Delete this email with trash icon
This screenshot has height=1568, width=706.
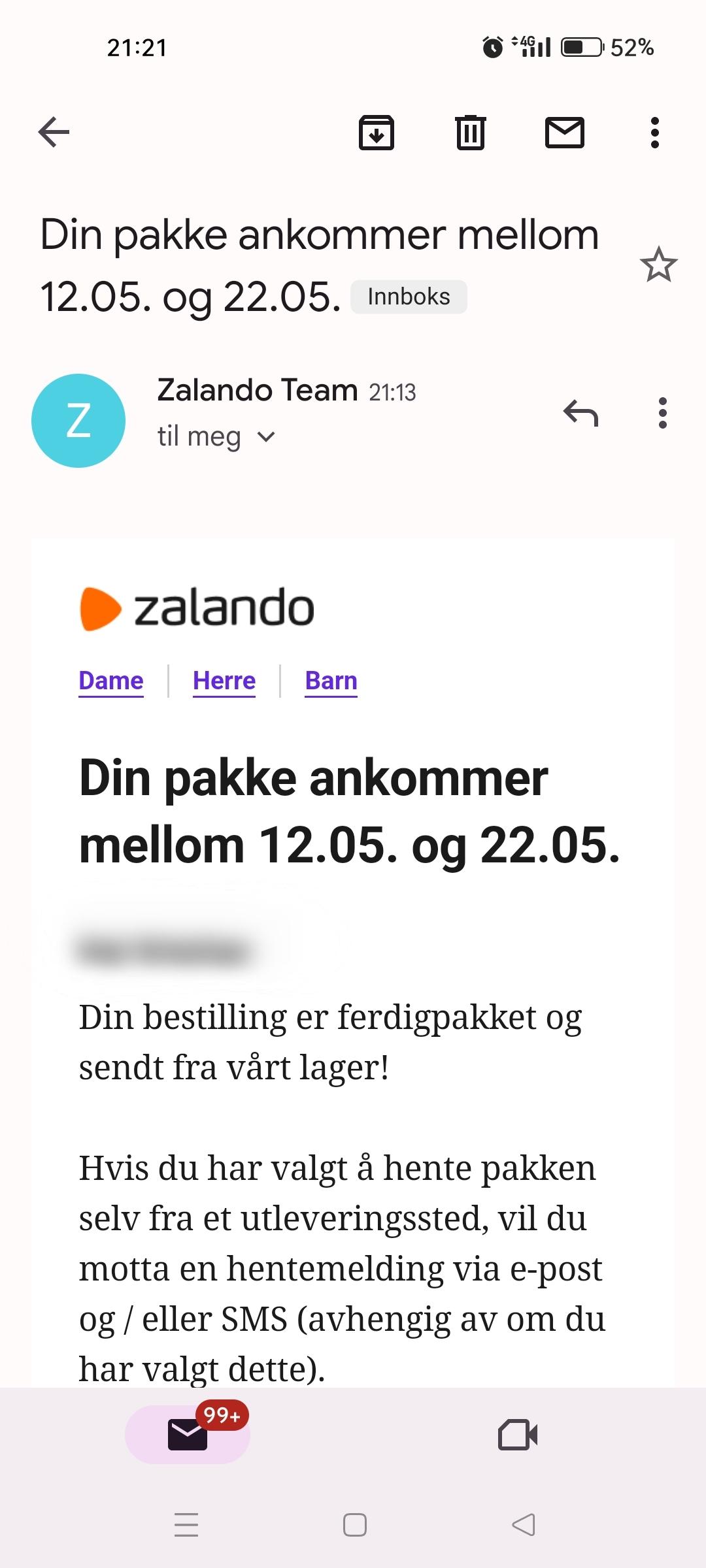tap(471, 133)
